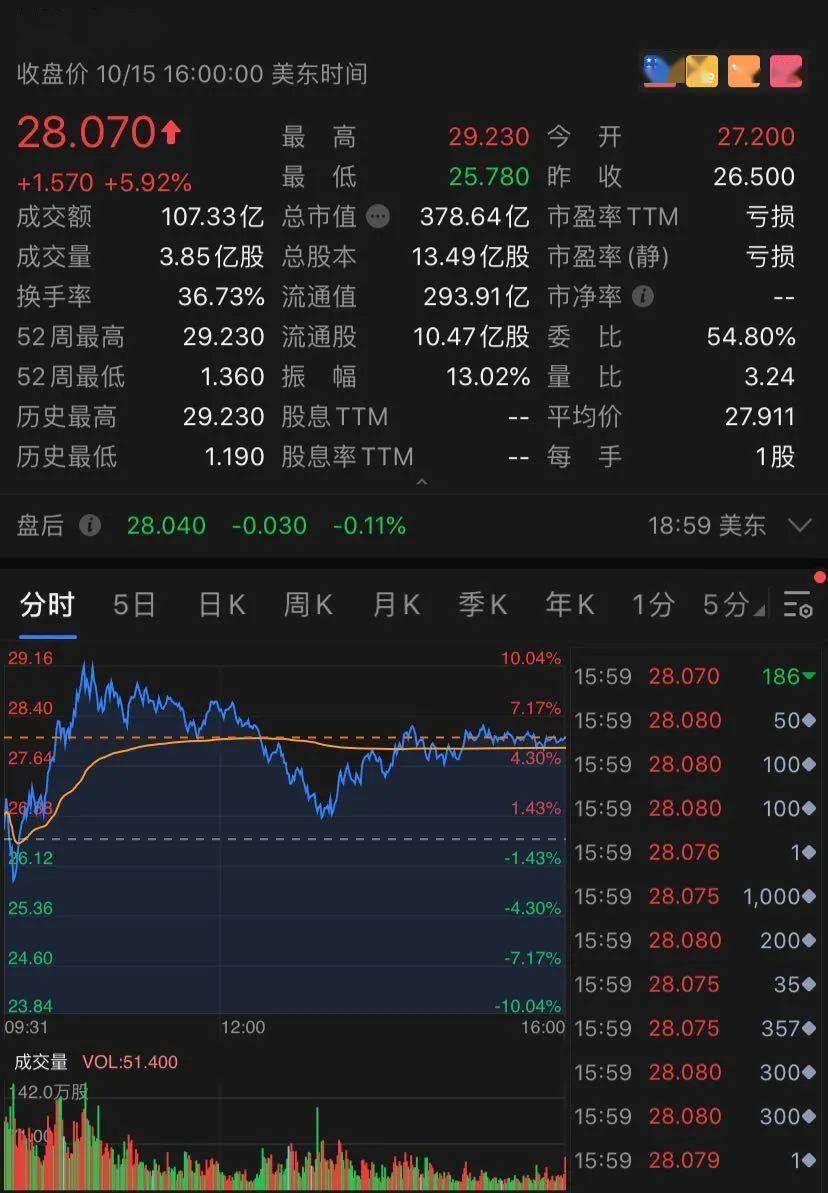This screenshot has height=1193, width=828.
Task: Open the 年K chart view
Action: point(568,605)
